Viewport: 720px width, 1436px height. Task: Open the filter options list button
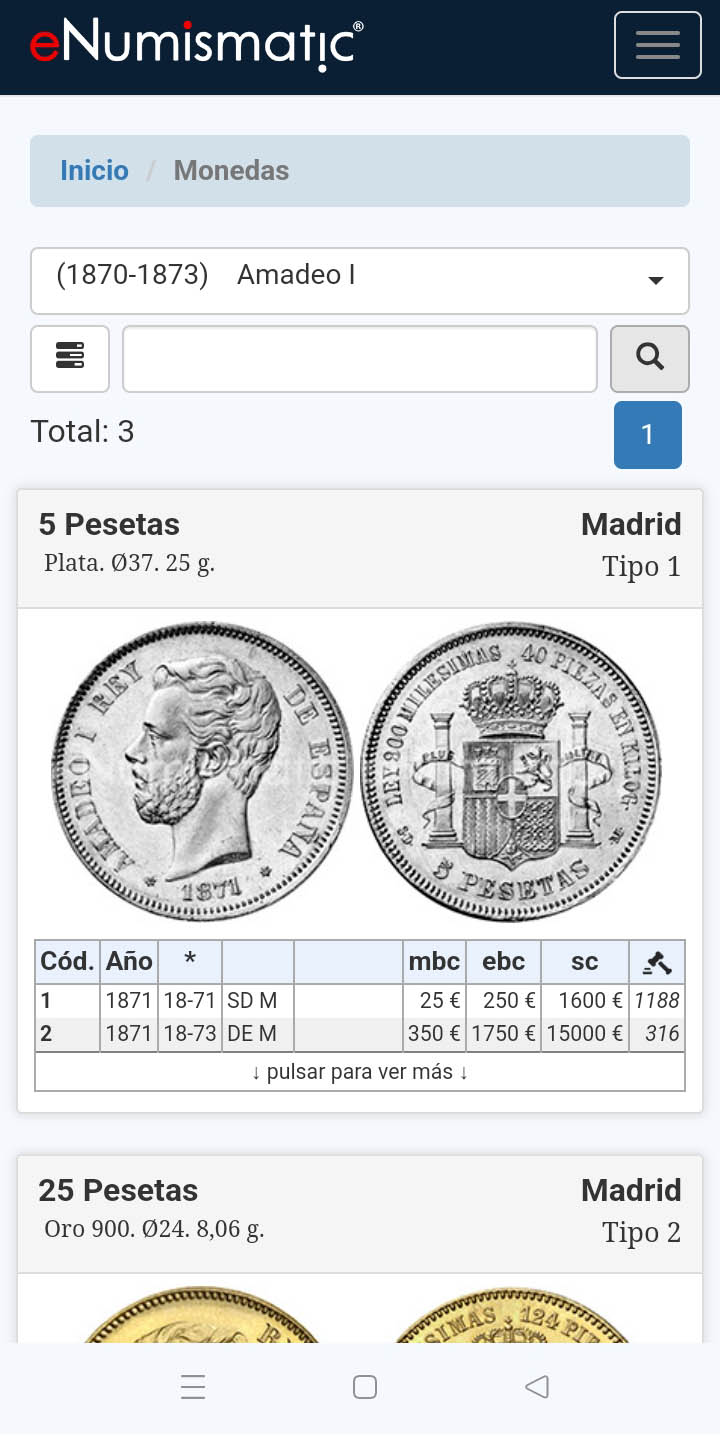70,358
